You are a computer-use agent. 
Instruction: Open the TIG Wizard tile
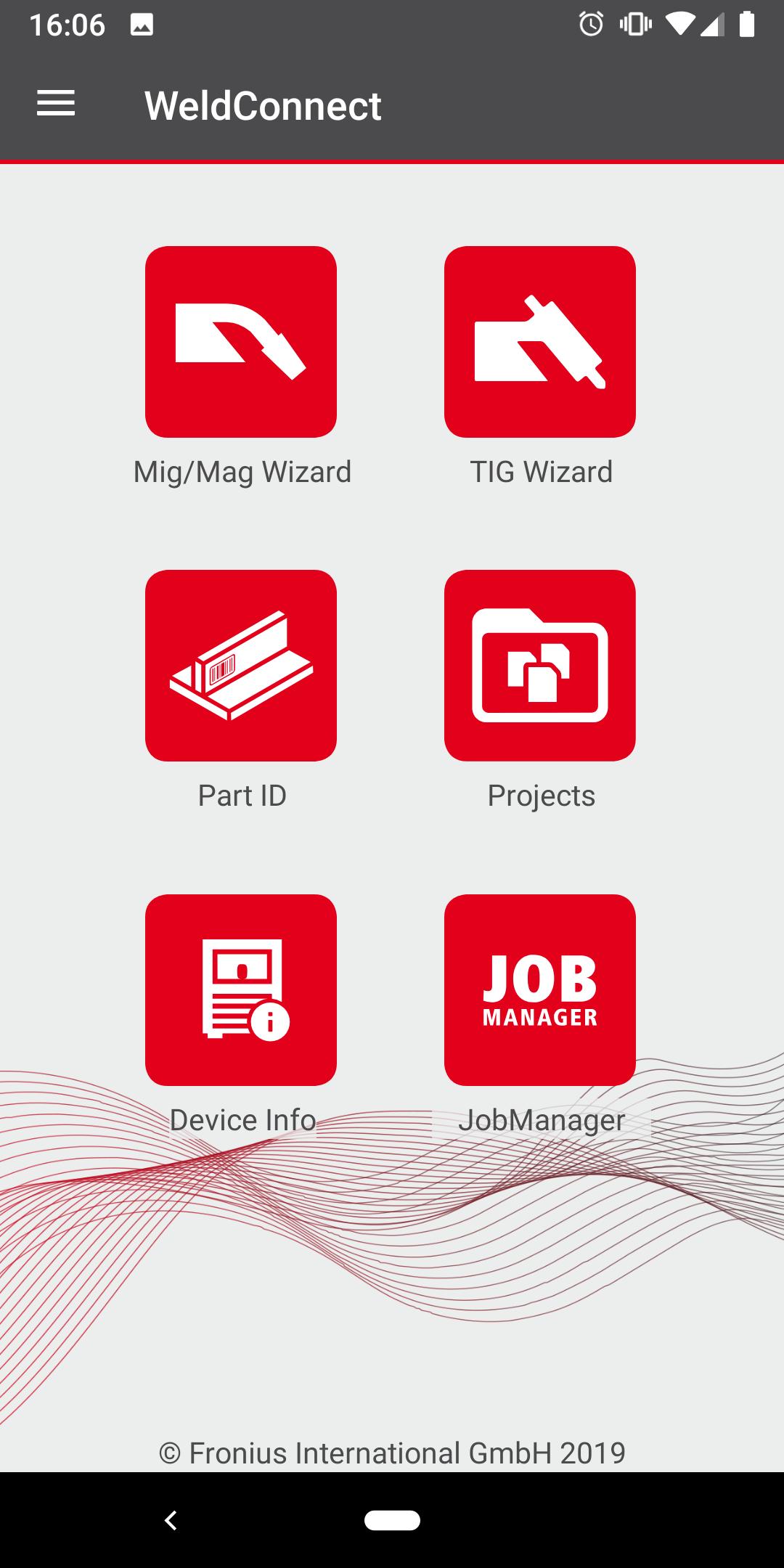pyautogui.click(x=540, y=342)
